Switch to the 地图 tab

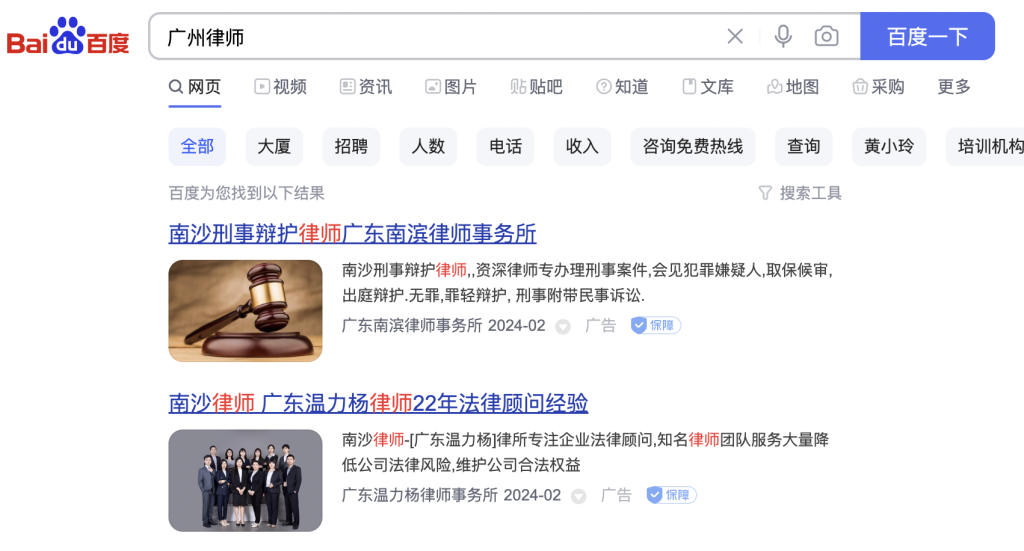point(793,87)
